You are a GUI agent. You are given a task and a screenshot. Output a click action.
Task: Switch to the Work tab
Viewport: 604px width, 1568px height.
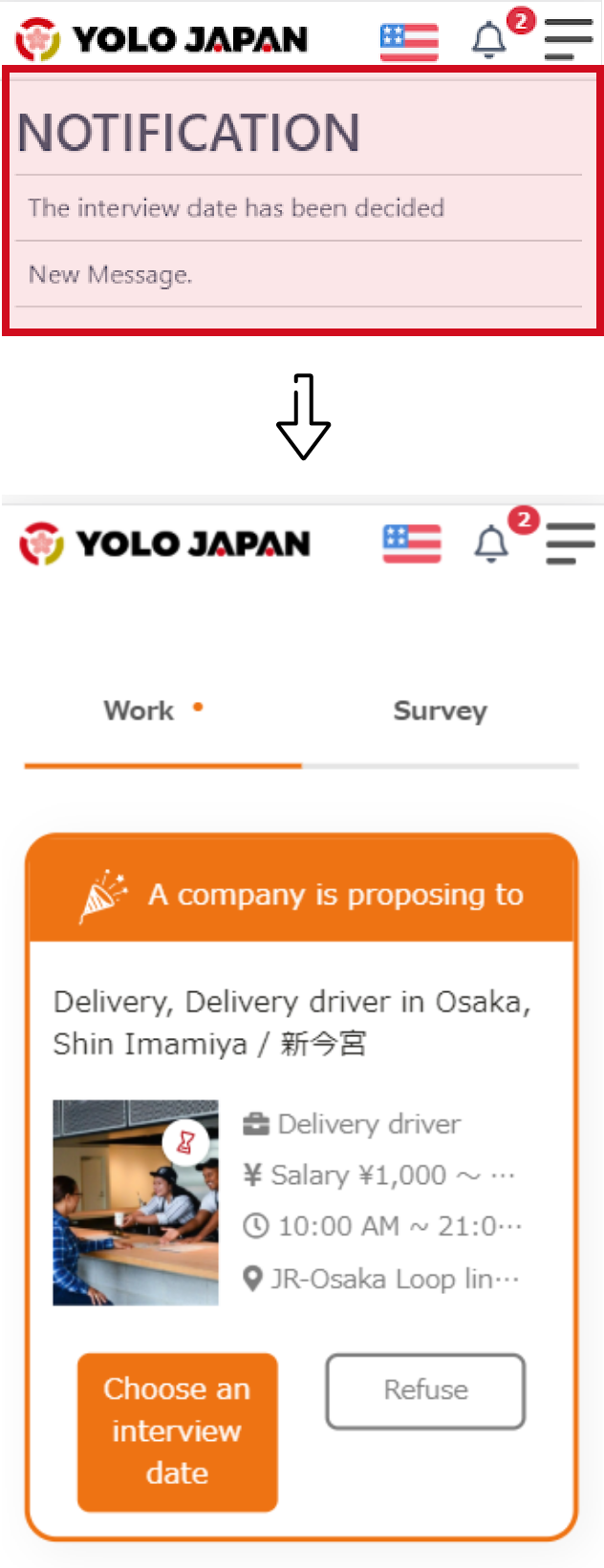tap(140, 711)
